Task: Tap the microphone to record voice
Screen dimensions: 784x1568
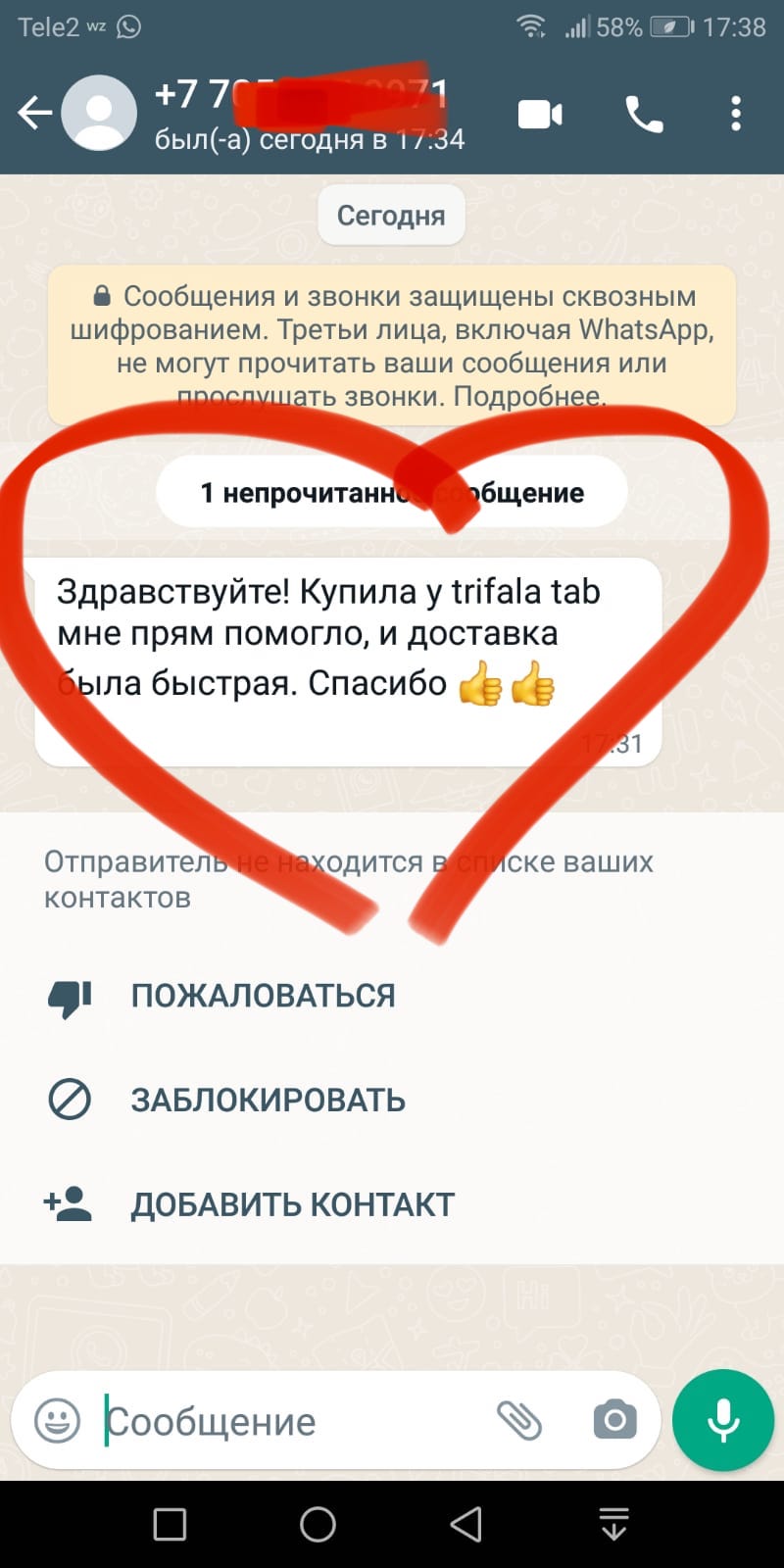Action: tap(723, 1420)
